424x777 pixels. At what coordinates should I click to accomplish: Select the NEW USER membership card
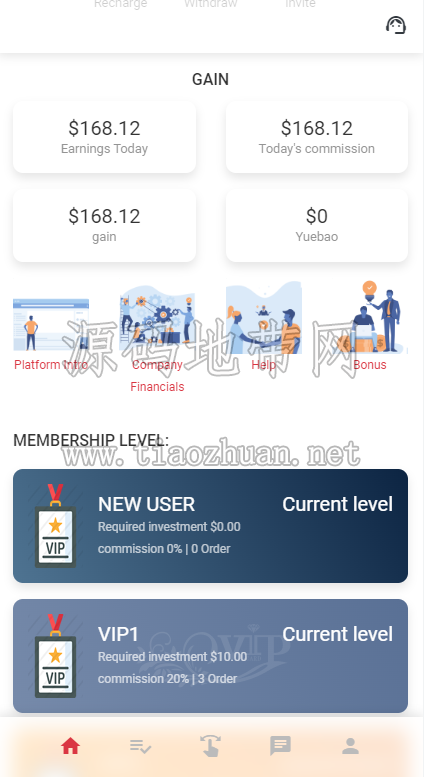211,526
